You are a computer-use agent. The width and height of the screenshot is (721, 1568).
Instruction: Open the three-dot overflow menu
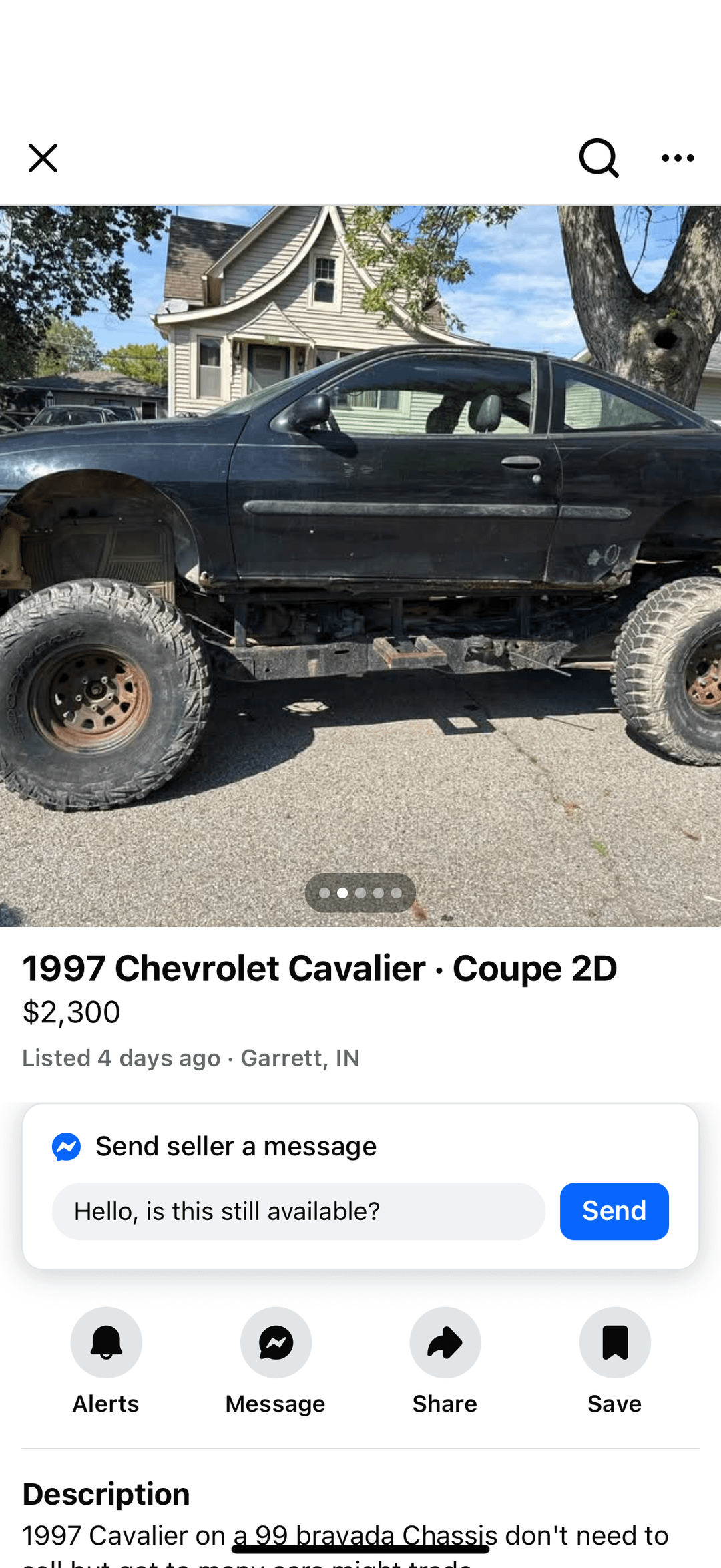pos(677,158)
